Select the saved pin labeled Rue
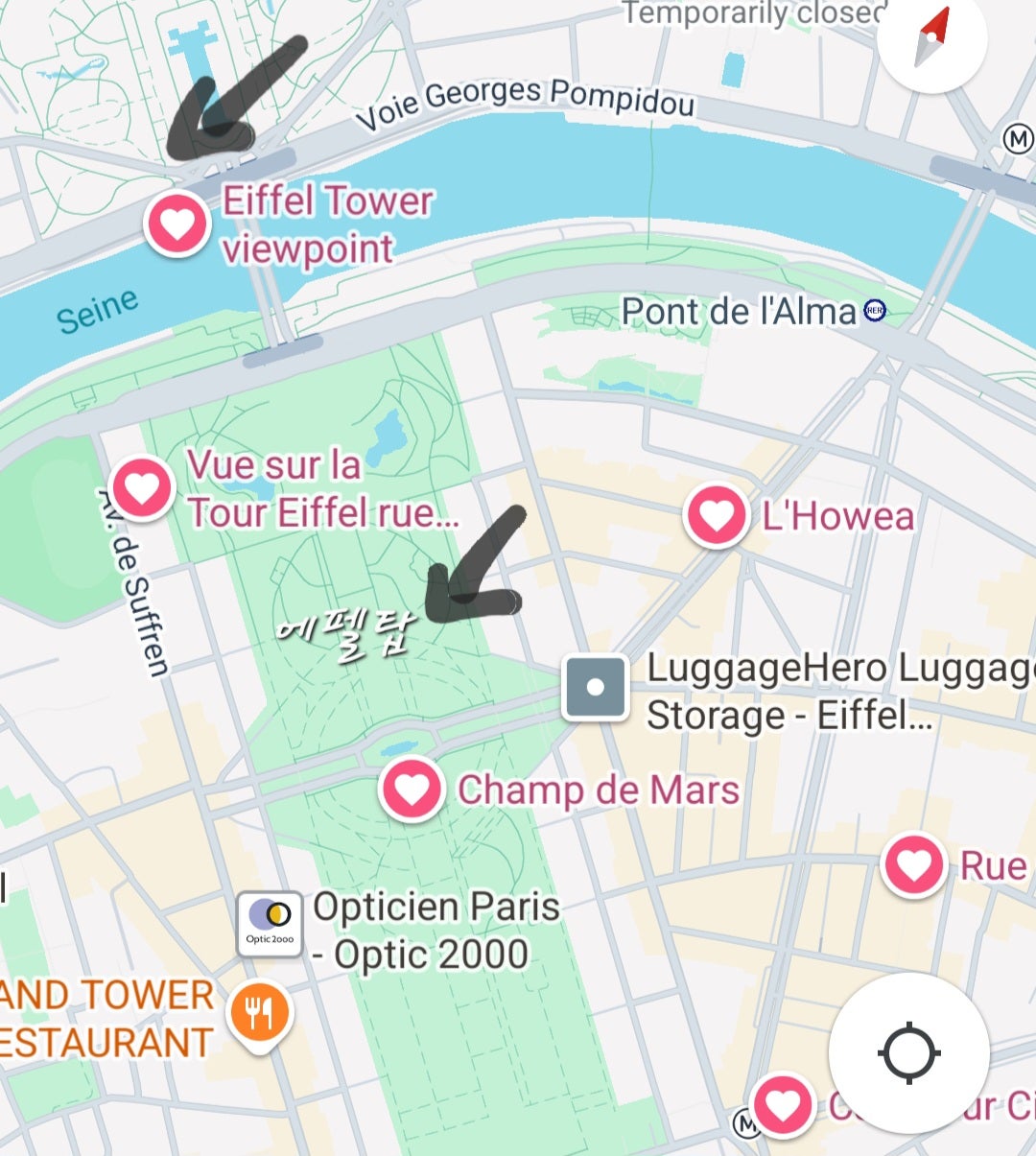Screen dimensions: 1036x1156 tap(913, 865)
